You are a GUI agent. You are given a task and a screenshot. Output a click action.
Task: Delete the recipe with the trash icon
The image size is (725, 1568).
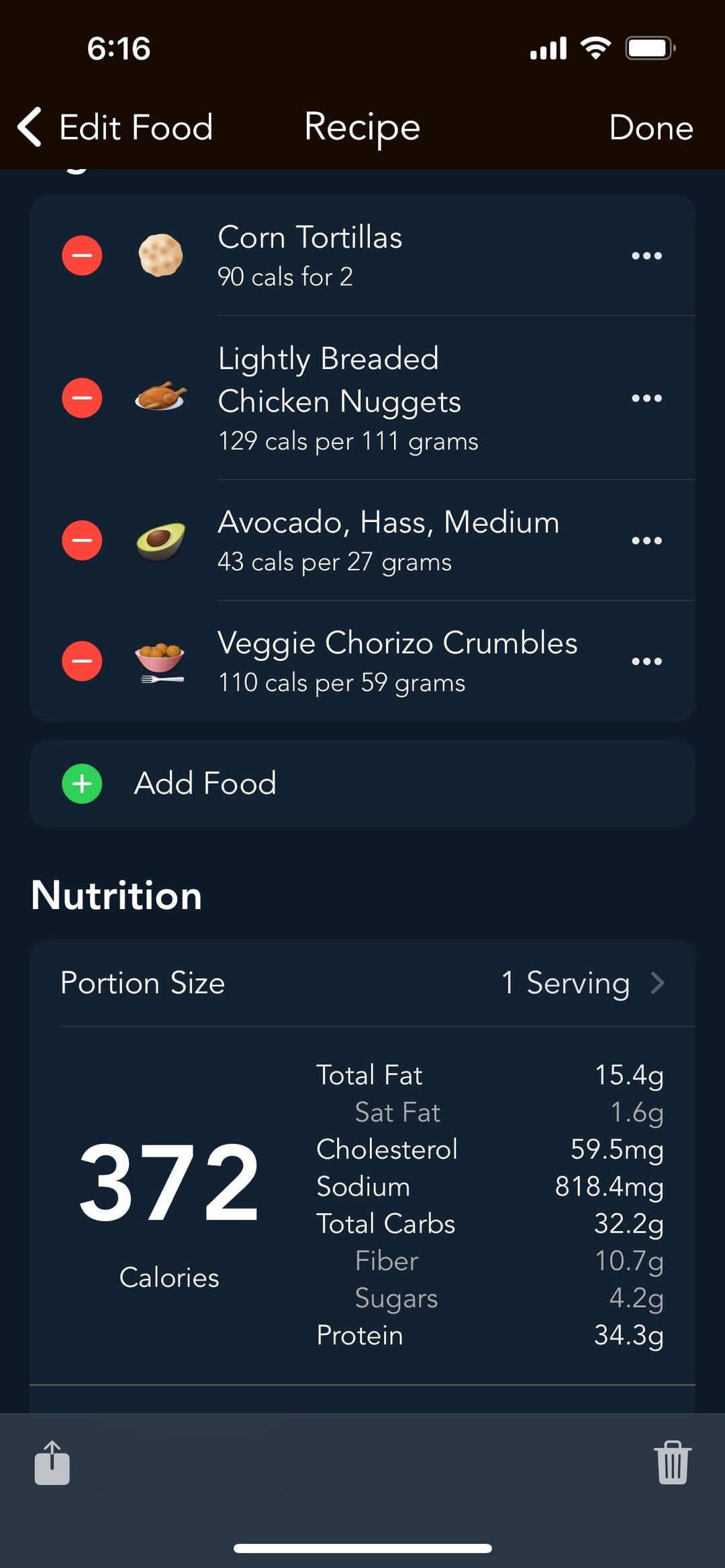point(673,1463)
